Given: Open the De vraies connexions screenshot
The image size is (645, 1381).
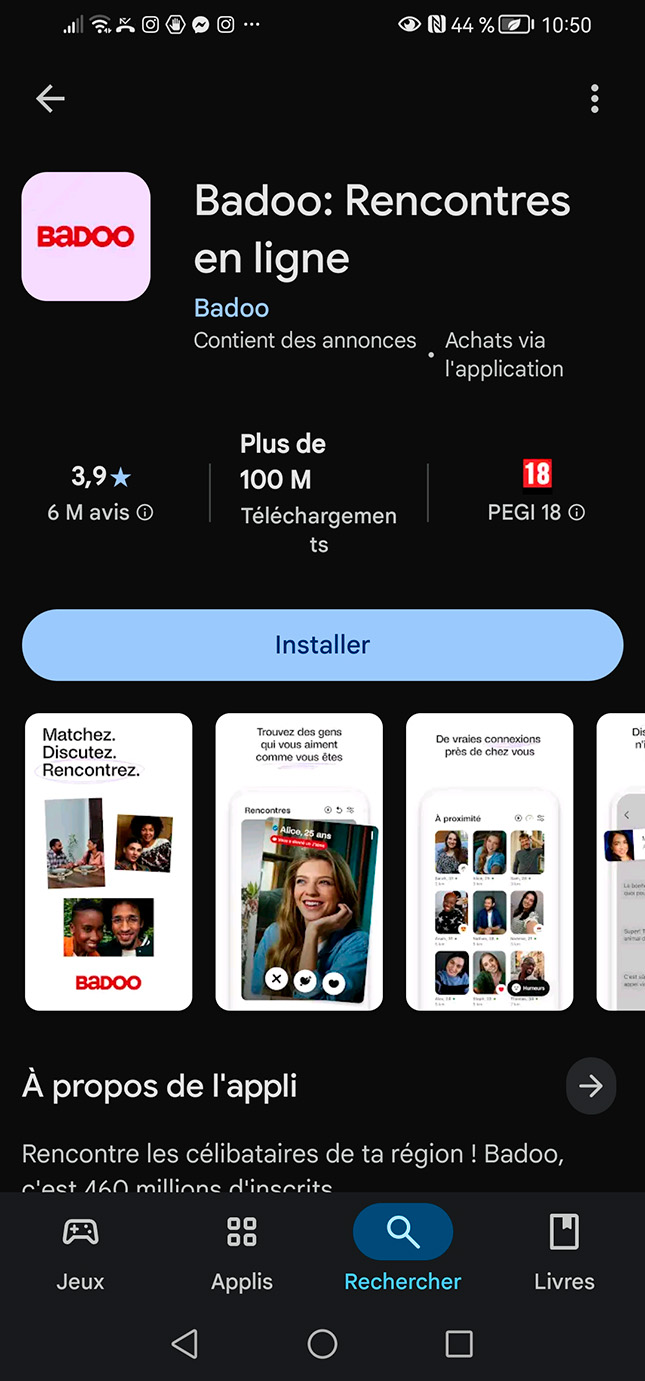Looking at the screenshot, I should (489, 861).
